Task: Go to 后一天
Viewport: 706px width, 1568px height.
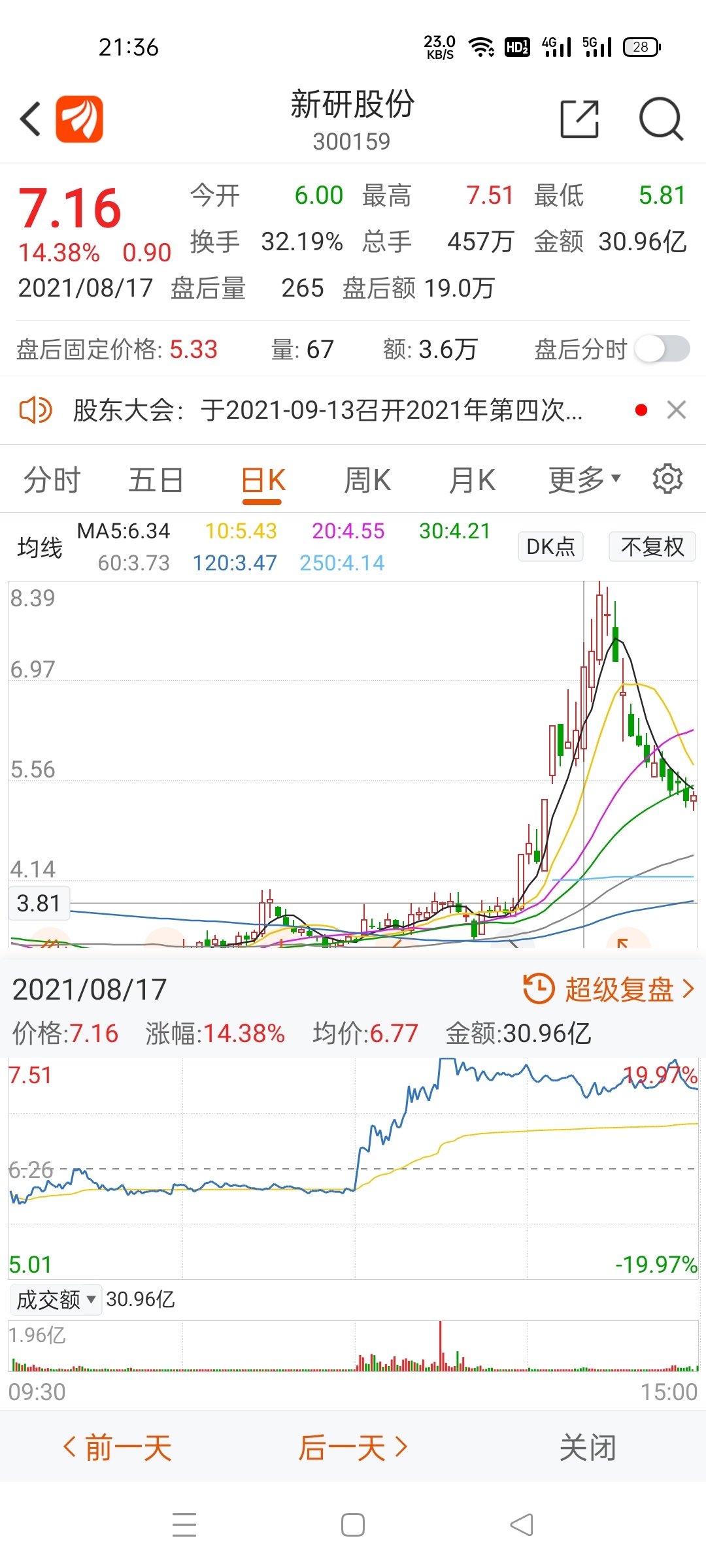Action: tap(354, 1447)
